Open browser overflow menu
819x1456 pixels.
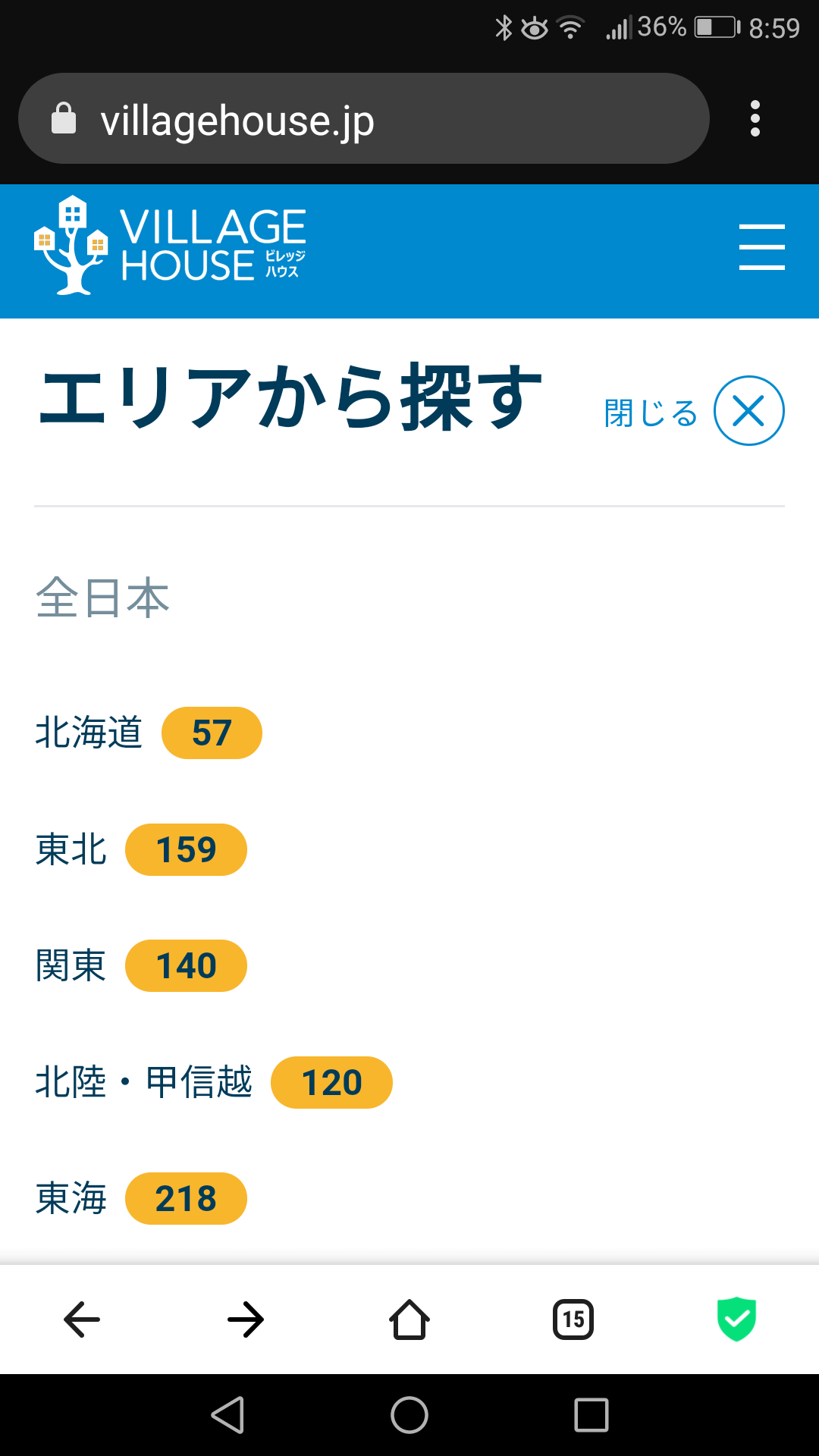click(x=755, y=118)
